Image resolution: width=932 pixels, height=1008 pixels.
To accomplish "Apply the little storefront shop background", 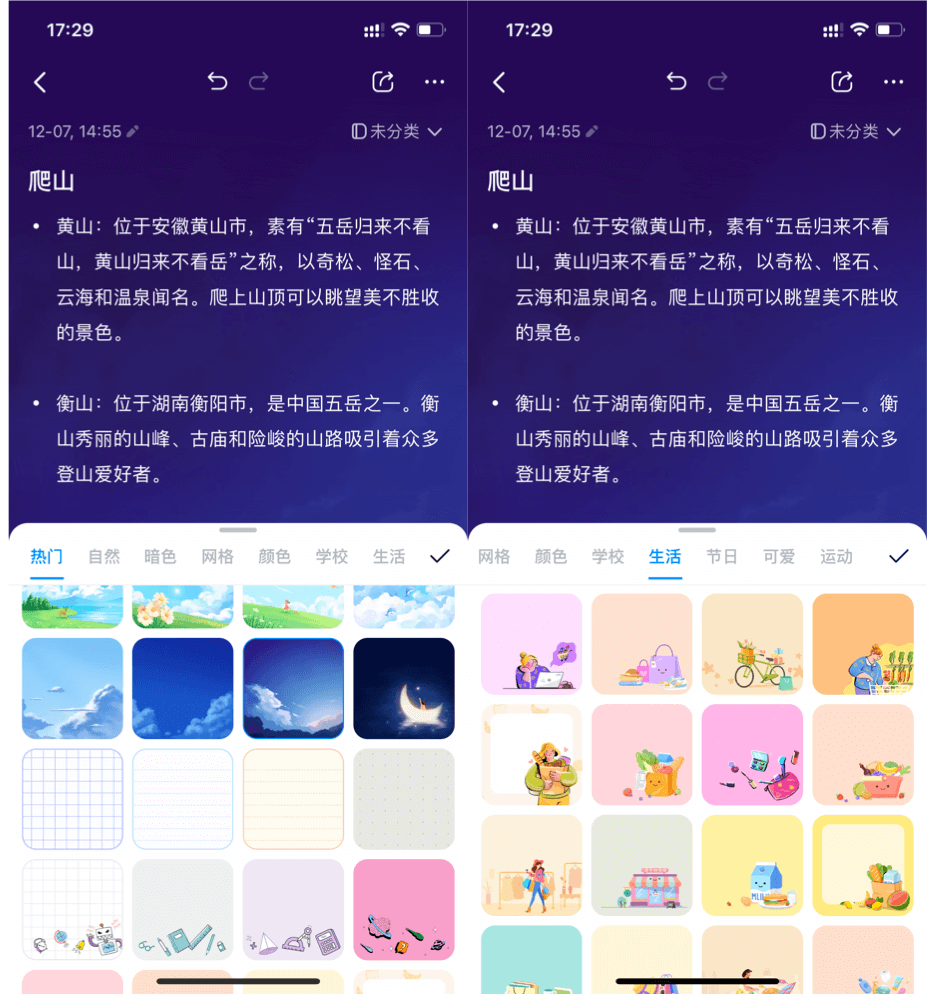I will click(641, 865).
